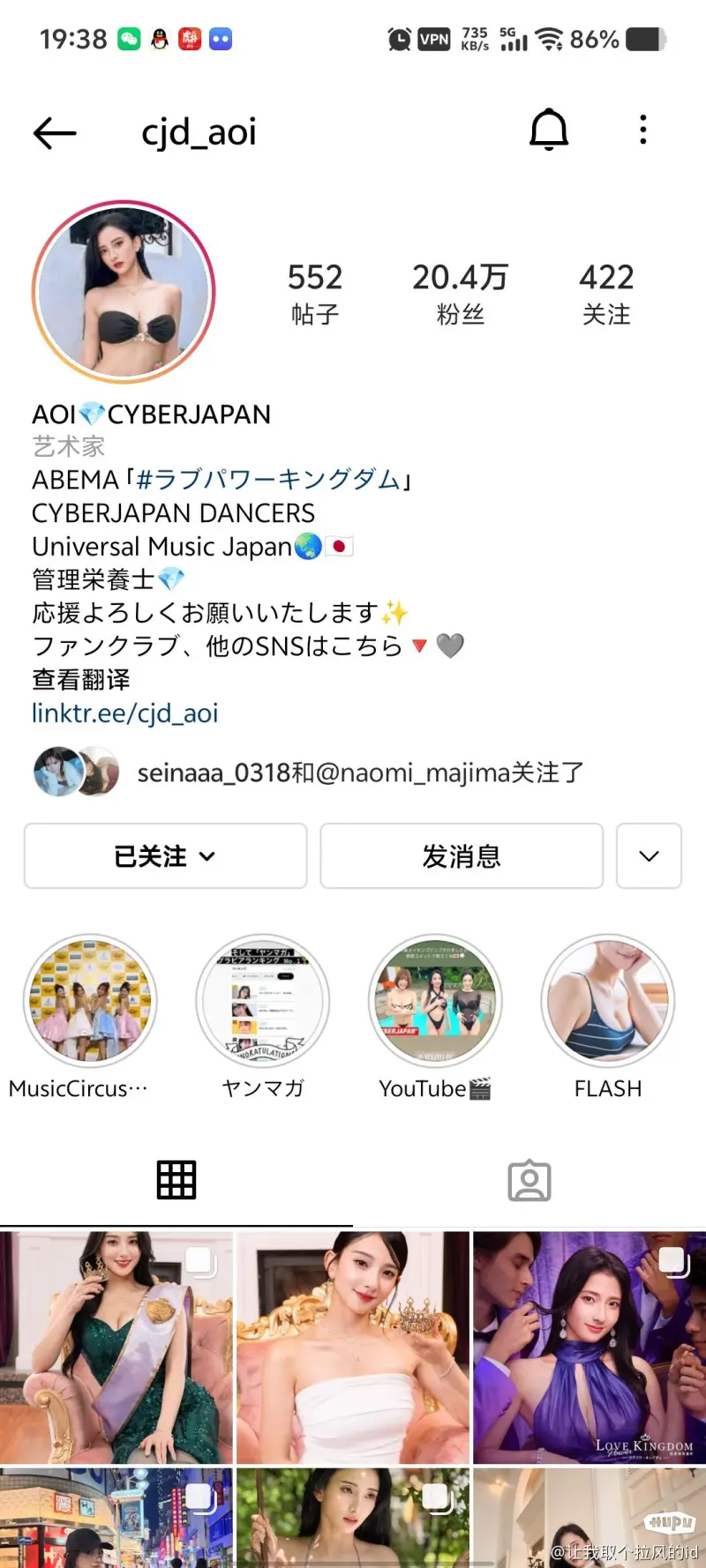Tap 查看翻译 to translate bio
This screenshot has height=1568, width=706.
click(81, 680)
